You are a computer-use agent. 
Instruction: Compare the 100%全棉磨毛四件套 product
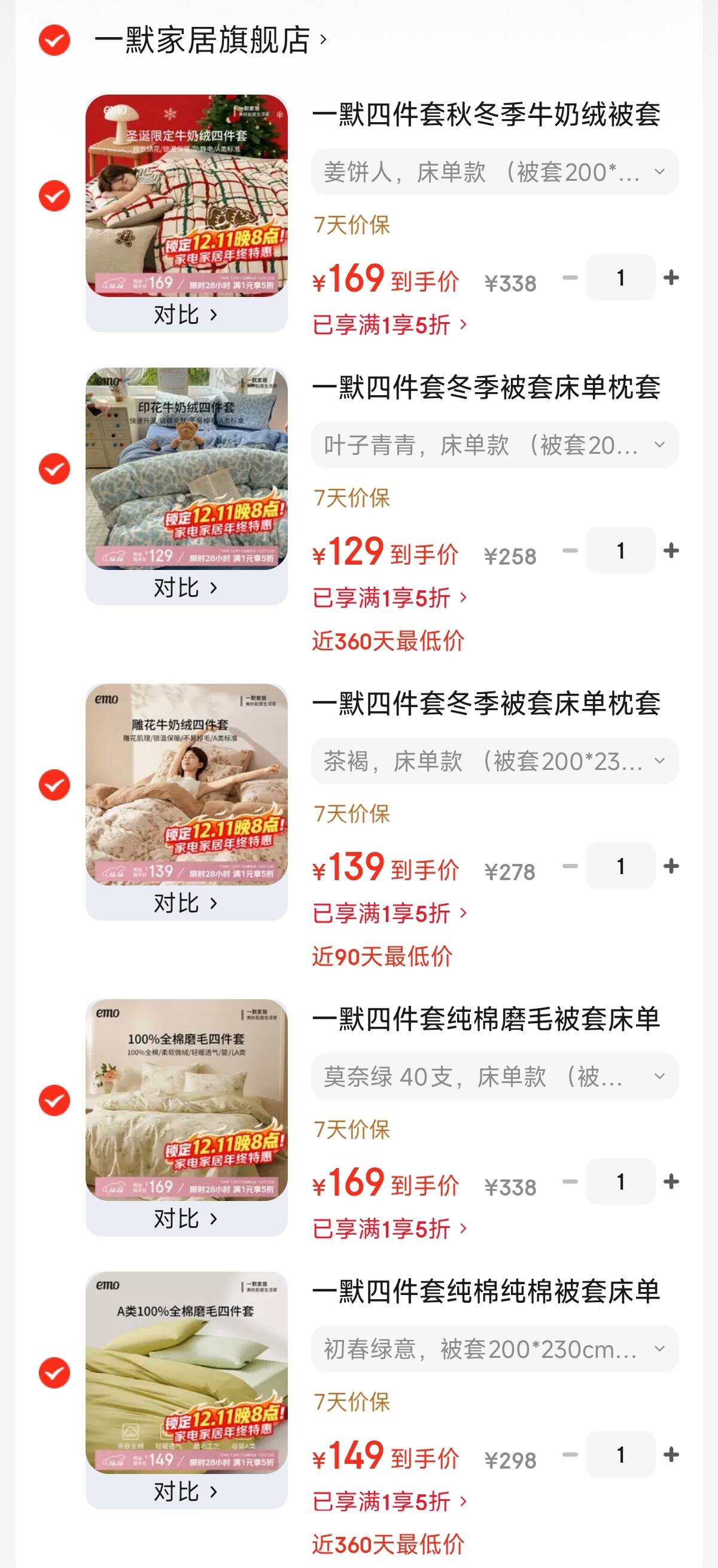185,1218
